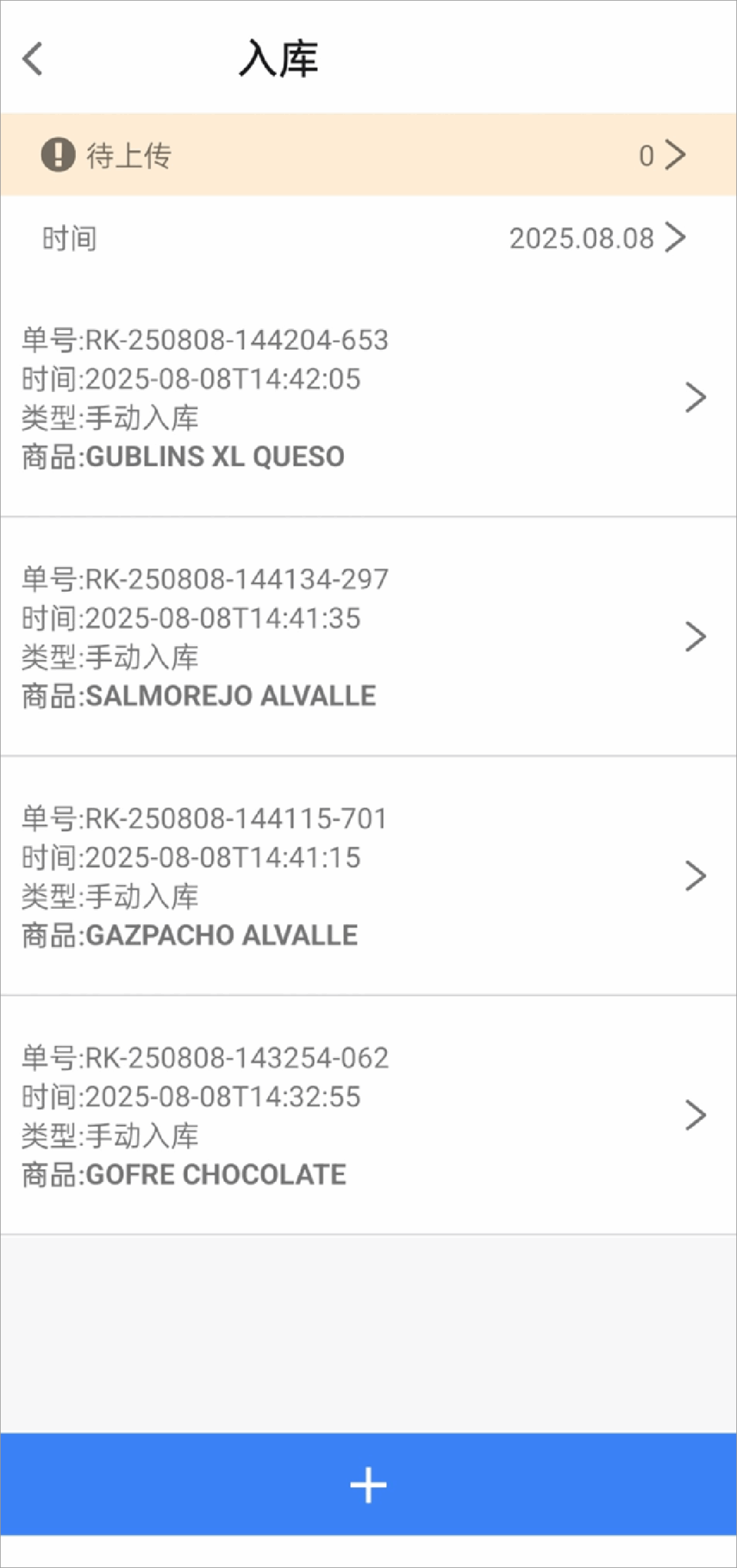Change the 时间 date filter 2025.08.08
Screen dimensions: 737x1568
[x=596, y=238]
